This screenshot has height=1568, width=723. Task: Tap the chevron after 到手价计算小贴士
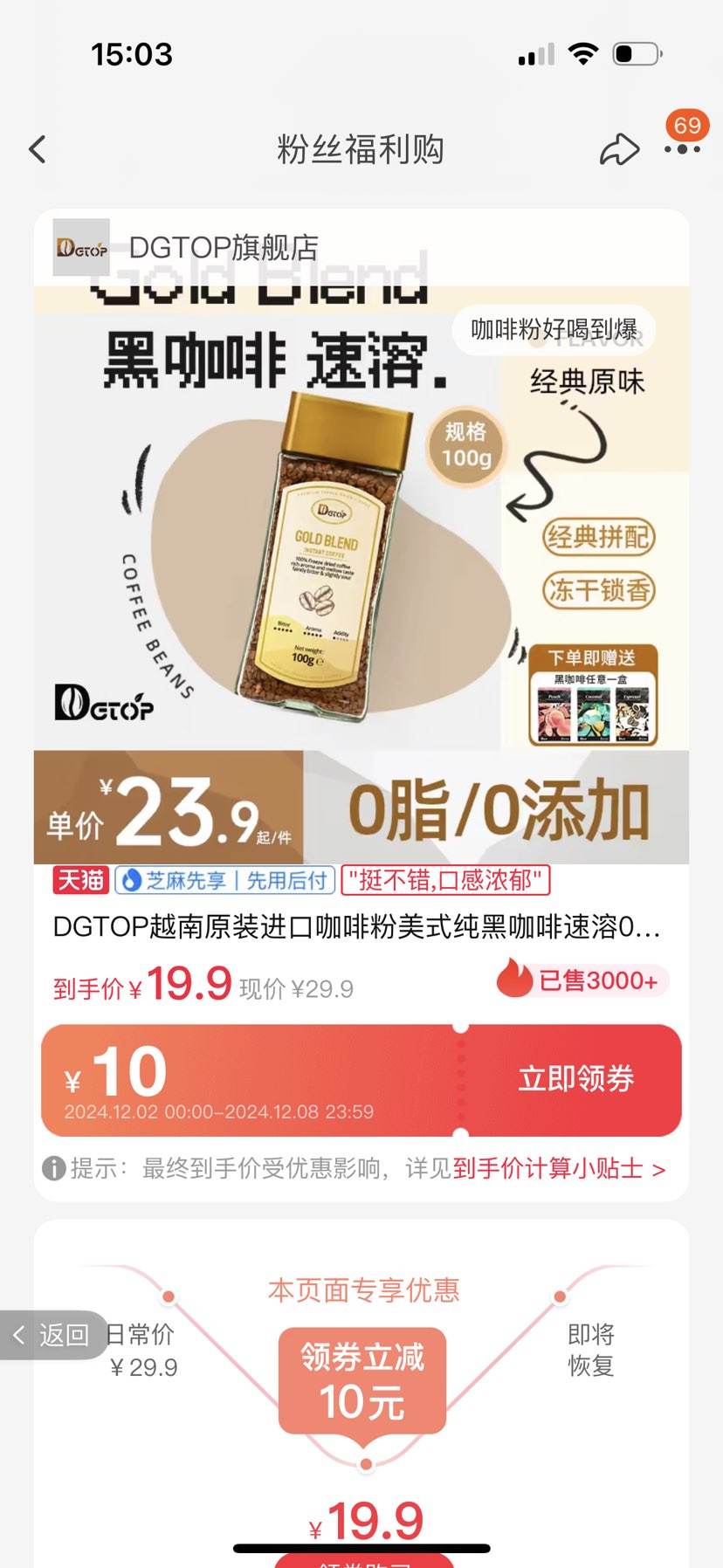pos(659,1168)
